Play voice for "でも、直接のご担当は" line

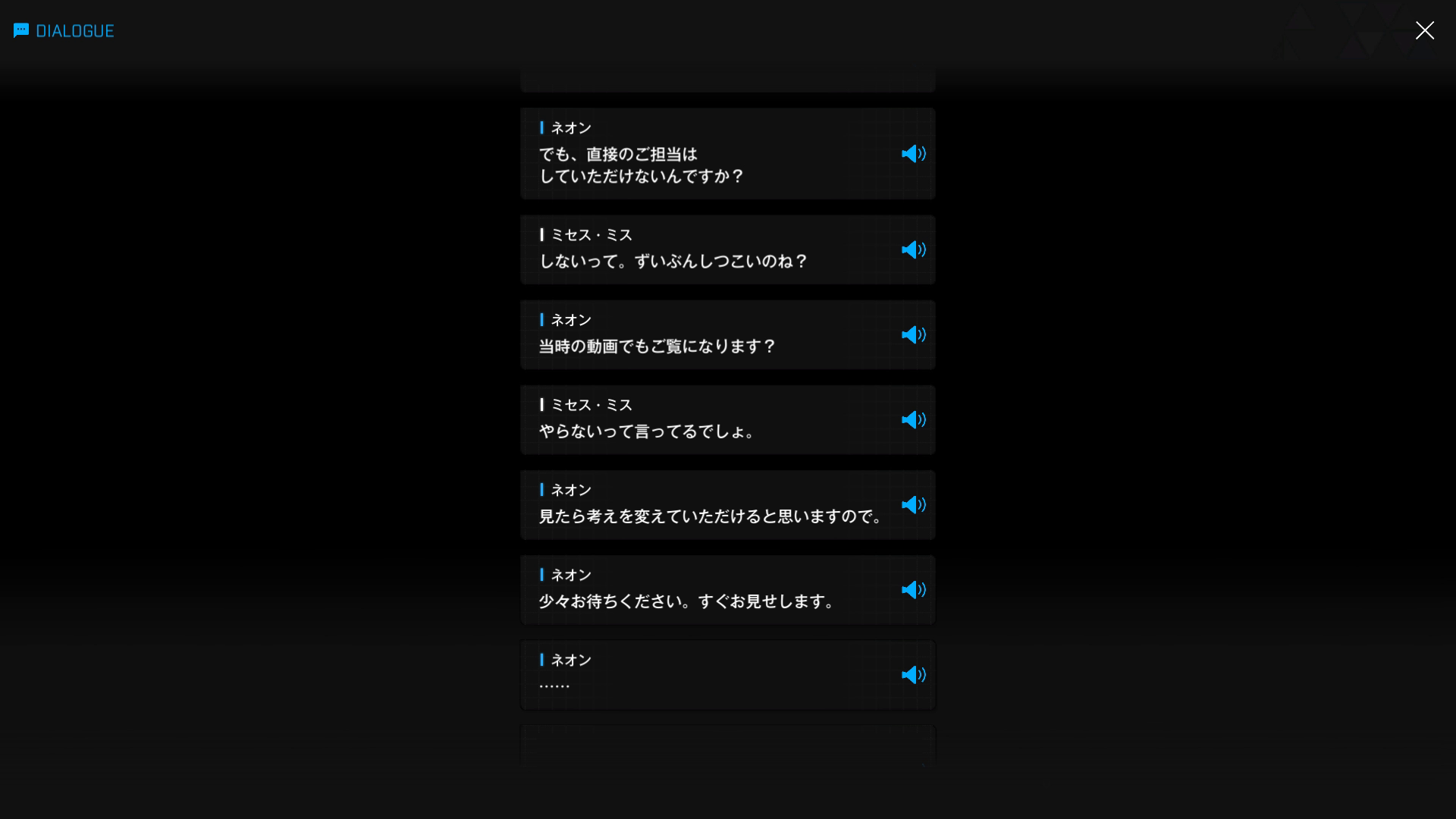click(913, 154)
